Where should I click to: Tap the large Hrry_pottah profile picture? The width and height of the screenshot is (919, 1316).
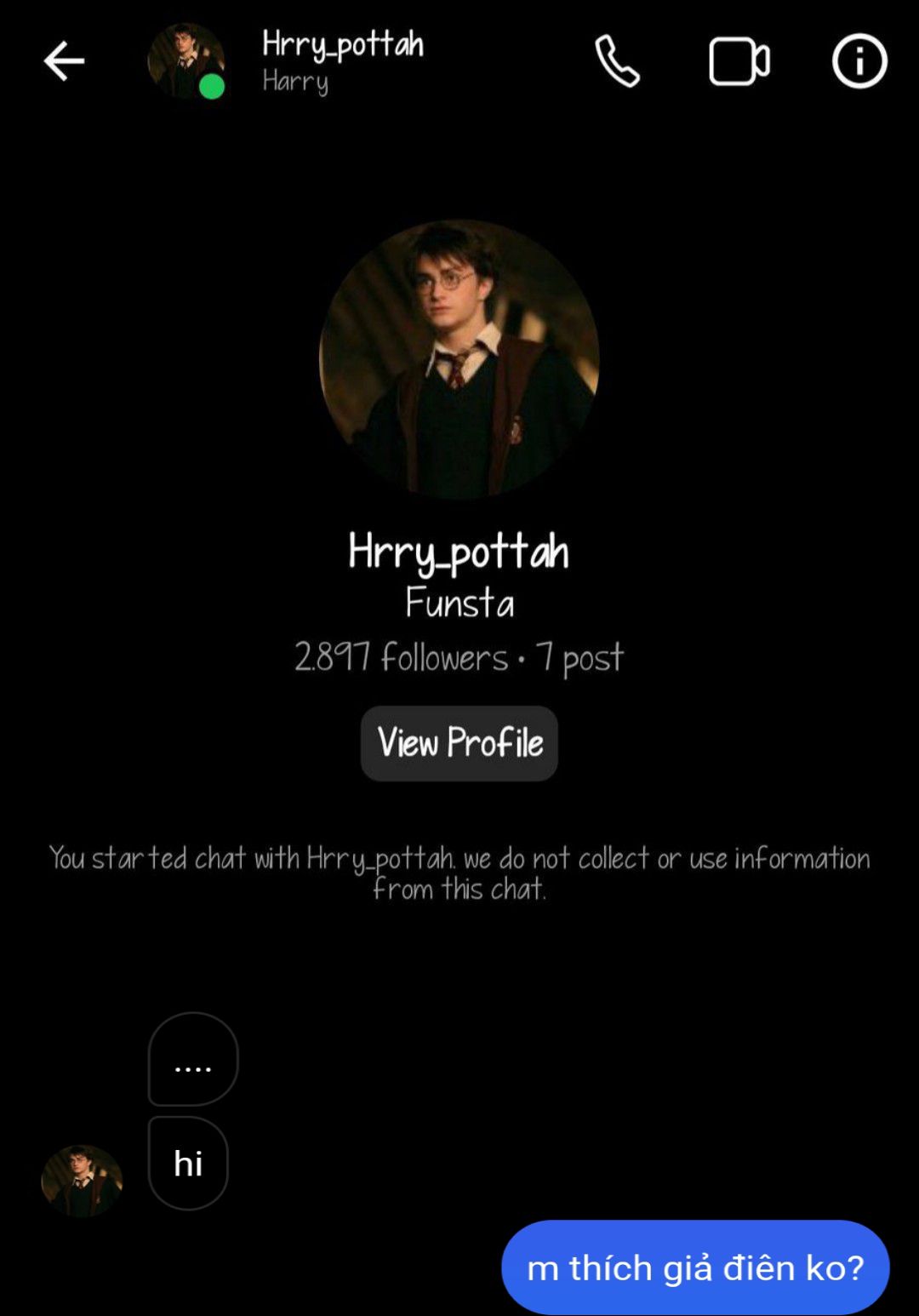459,359
